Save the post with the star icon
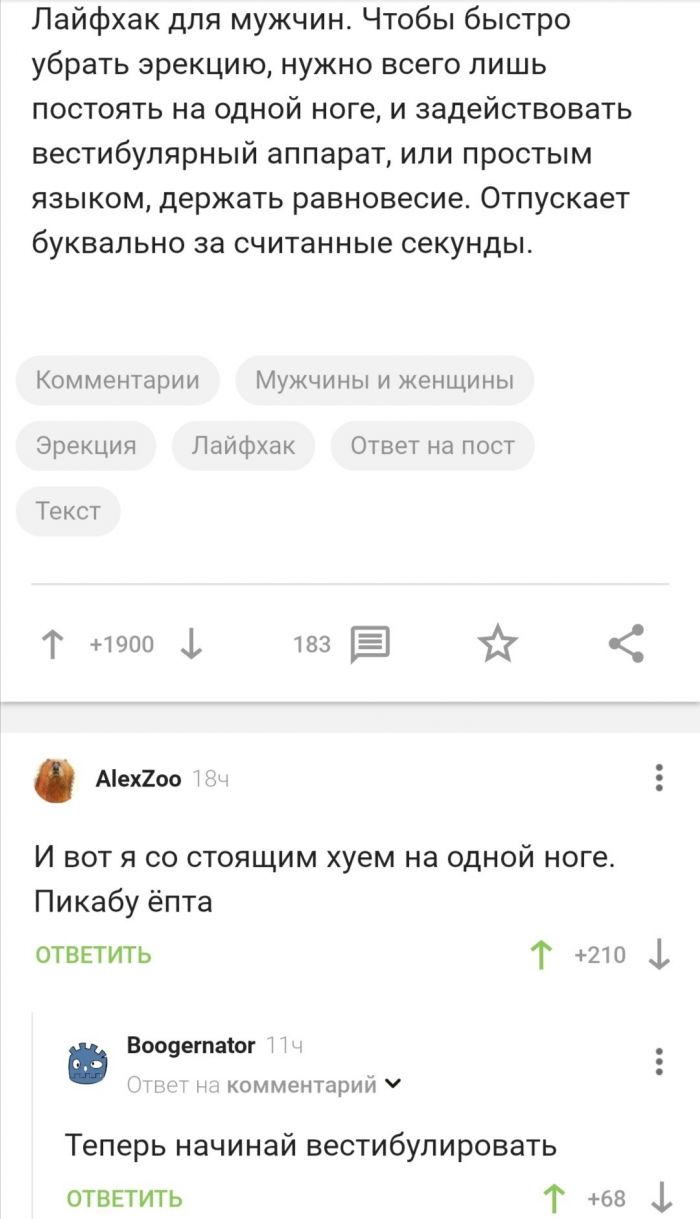 pyautogui.click(x=498, y=644)
